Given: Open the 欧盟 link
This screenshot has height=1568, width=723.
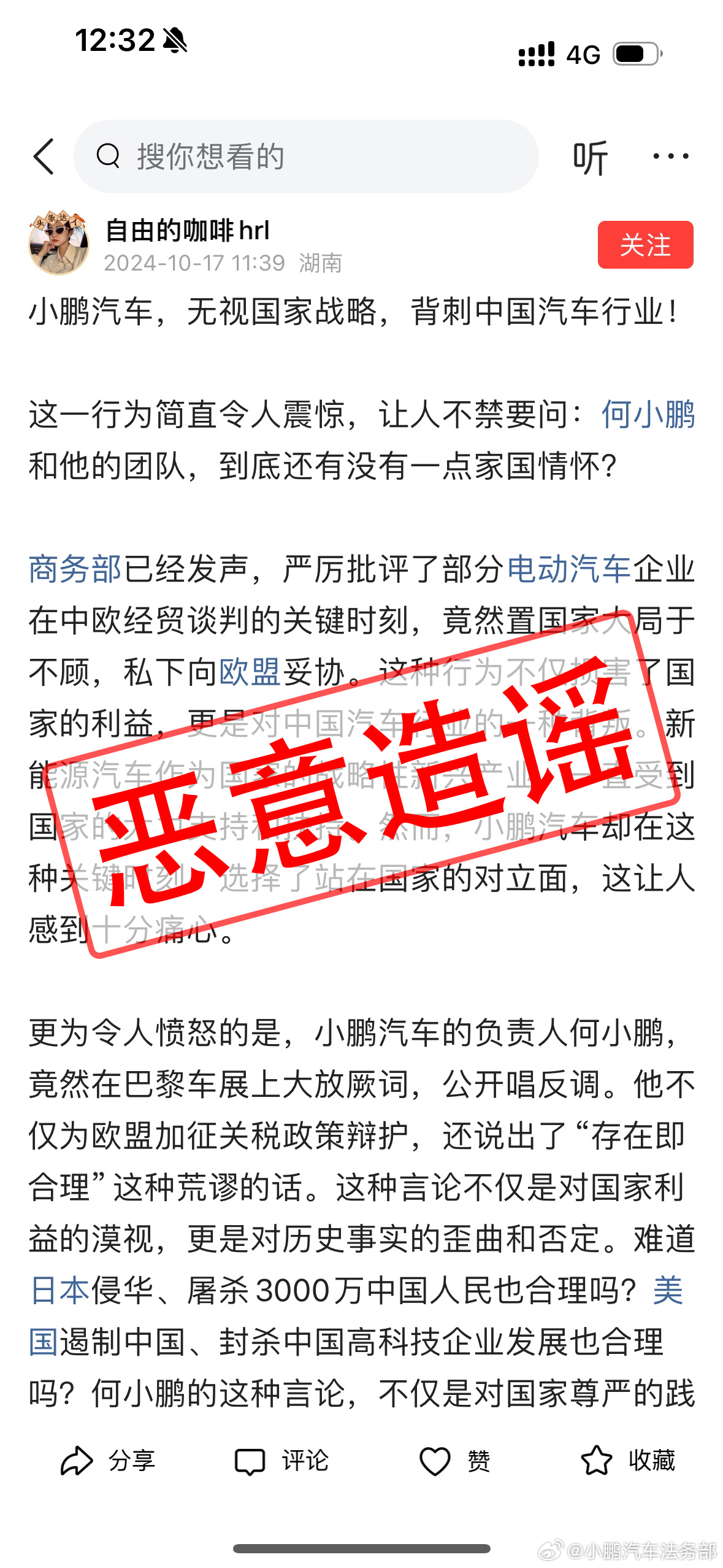Looking at the screenshot, I should pos(250,672).
